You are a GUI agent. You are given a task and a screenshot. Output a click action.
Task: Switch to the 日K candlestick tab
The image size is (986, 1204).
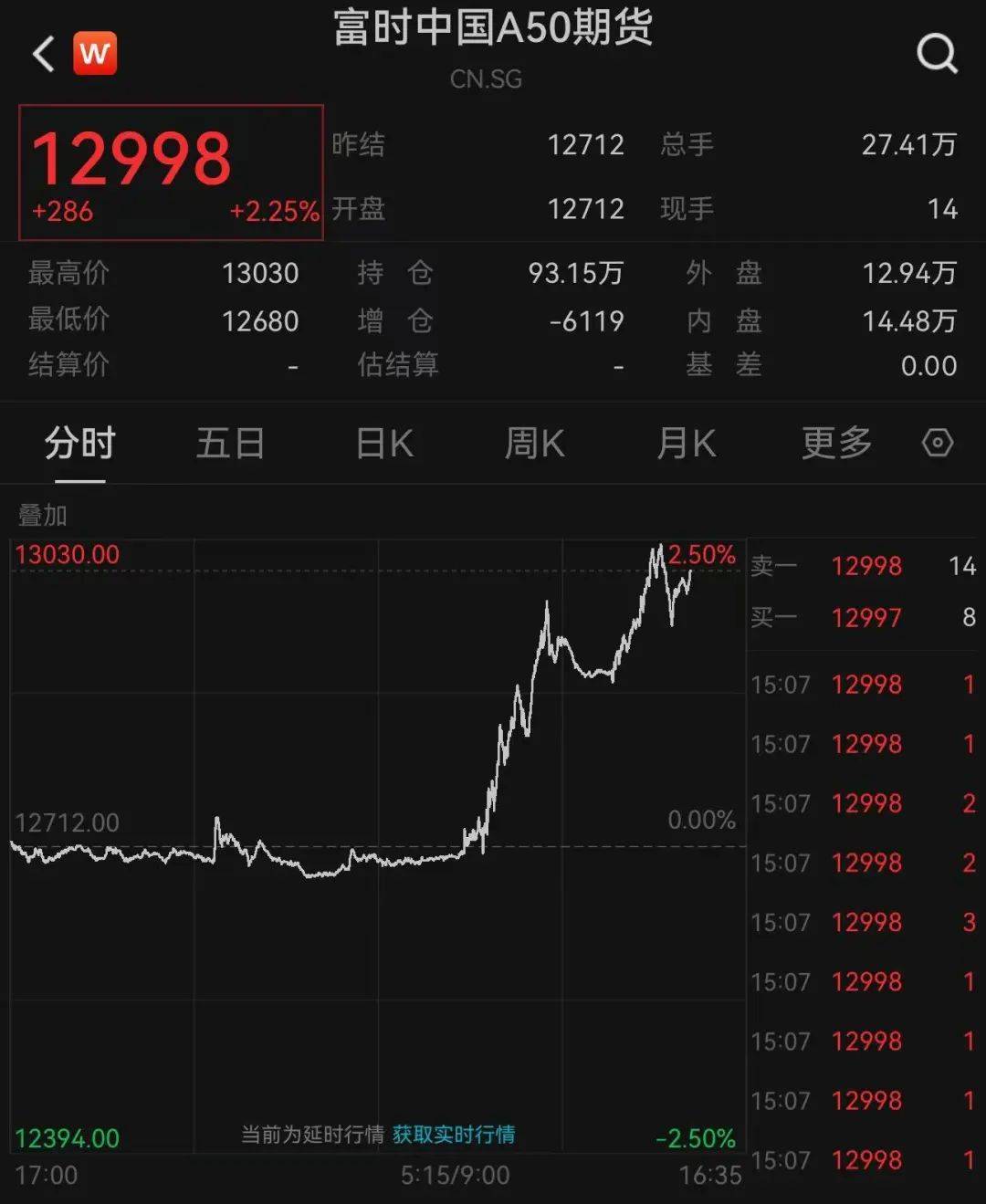tap(383, 443)
